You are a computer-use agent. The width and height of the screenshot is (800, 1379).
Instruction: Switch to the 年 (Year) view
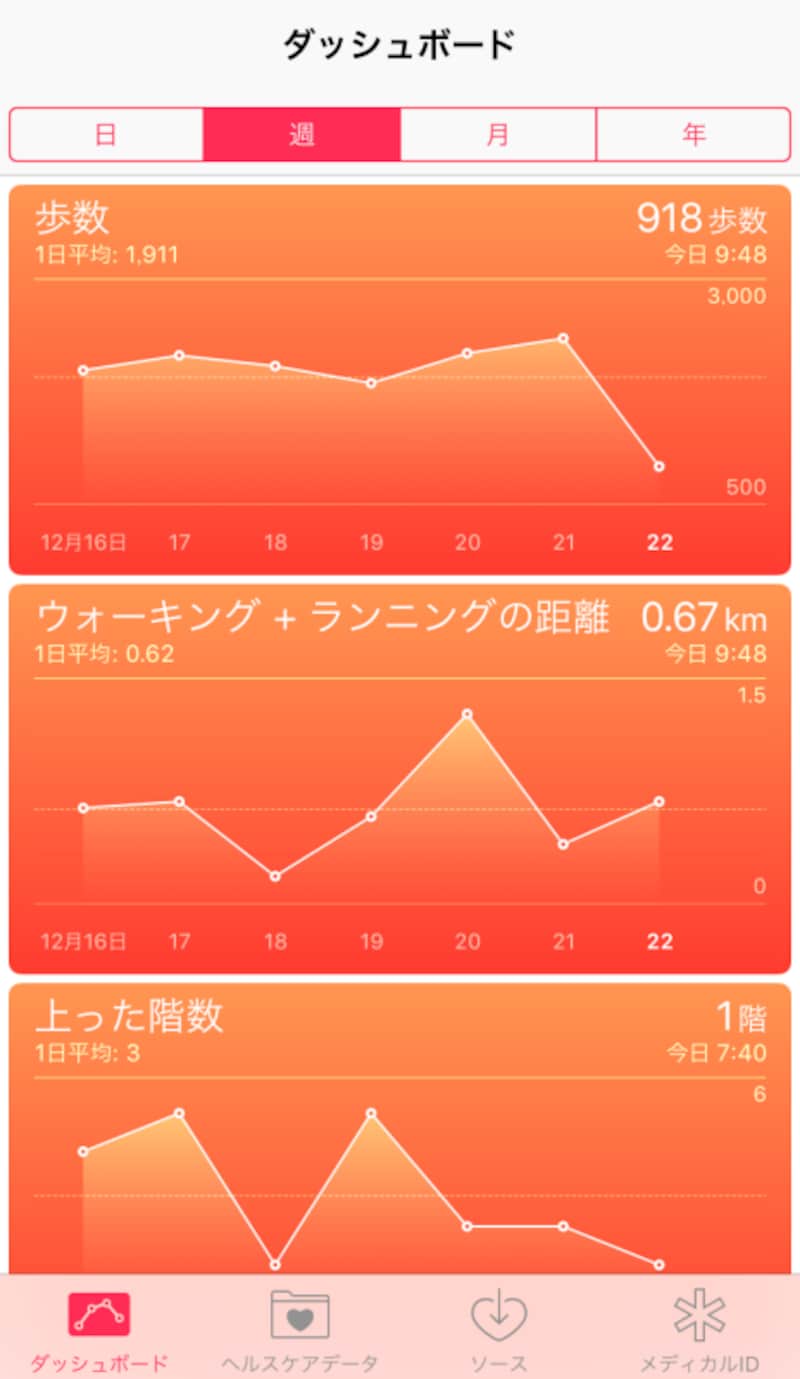(694, 133)
